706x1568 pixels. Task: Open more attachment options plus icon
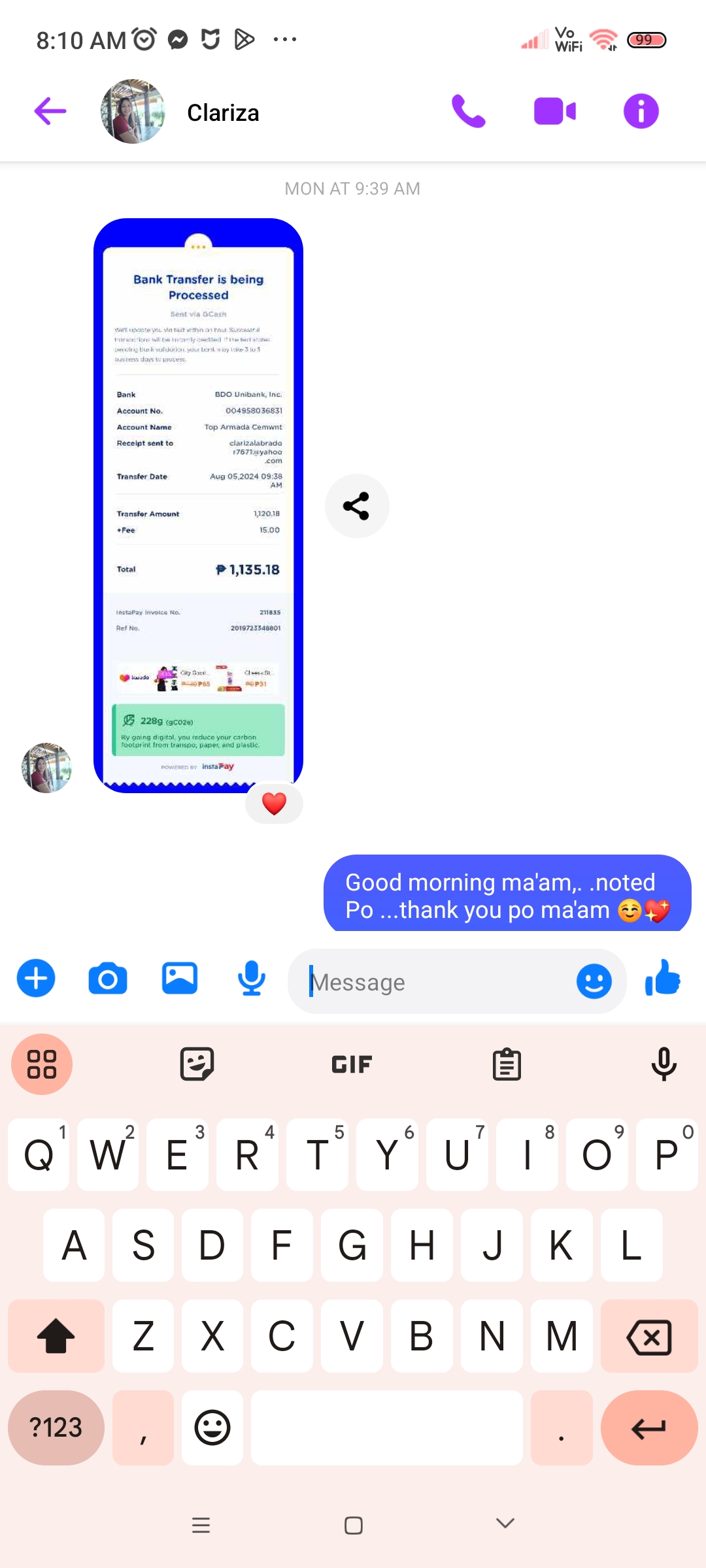click(x=36, y=978)
